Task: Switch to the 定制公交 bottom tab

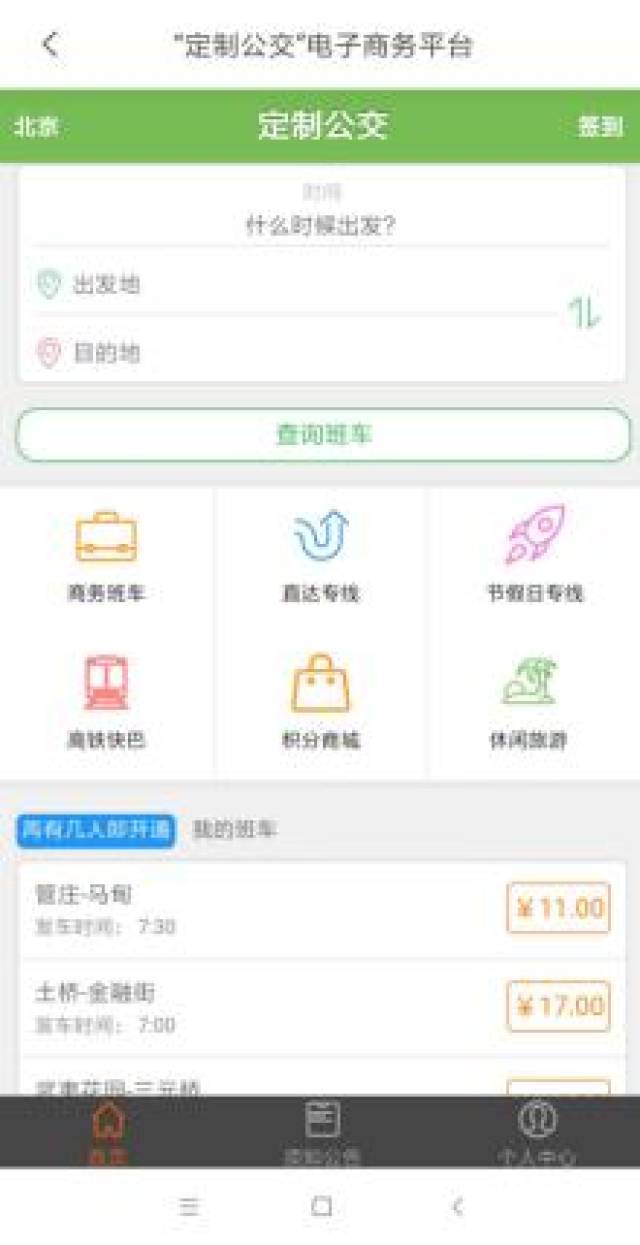Action: pos(322,1133)
